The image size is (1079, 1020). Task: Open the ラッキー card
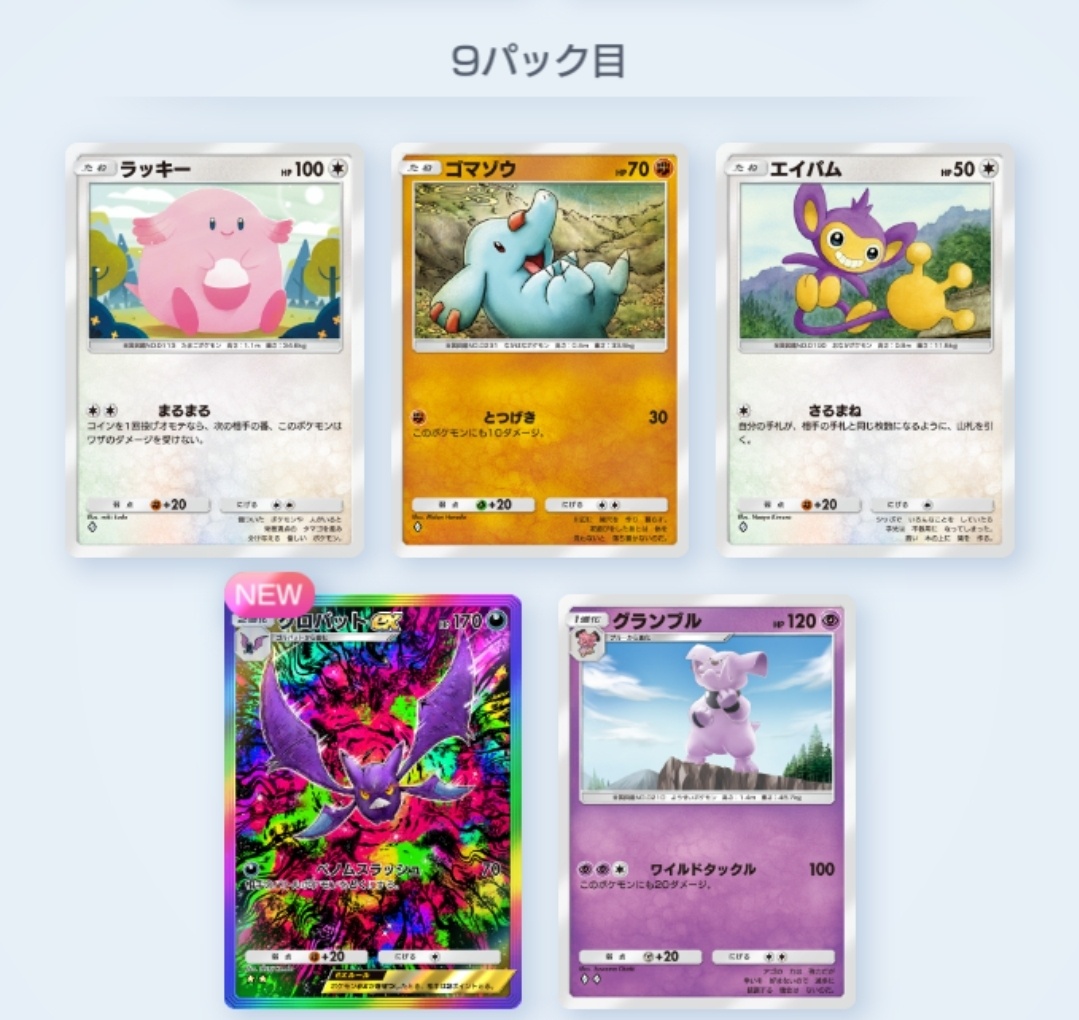(x=214, y=350)
